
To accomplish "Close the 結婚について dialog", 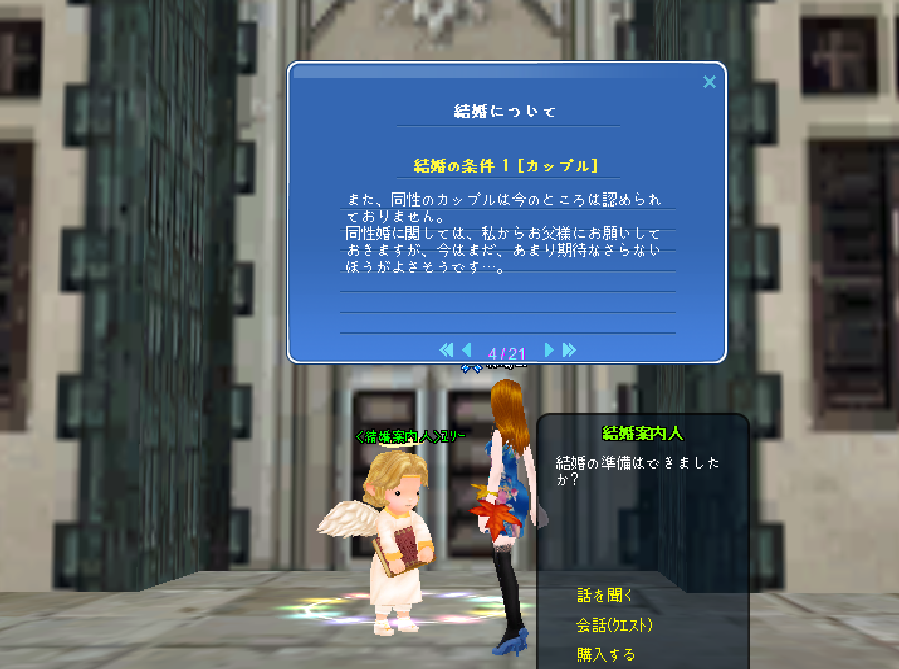I will pyautogui.click(x=709, y=82).
